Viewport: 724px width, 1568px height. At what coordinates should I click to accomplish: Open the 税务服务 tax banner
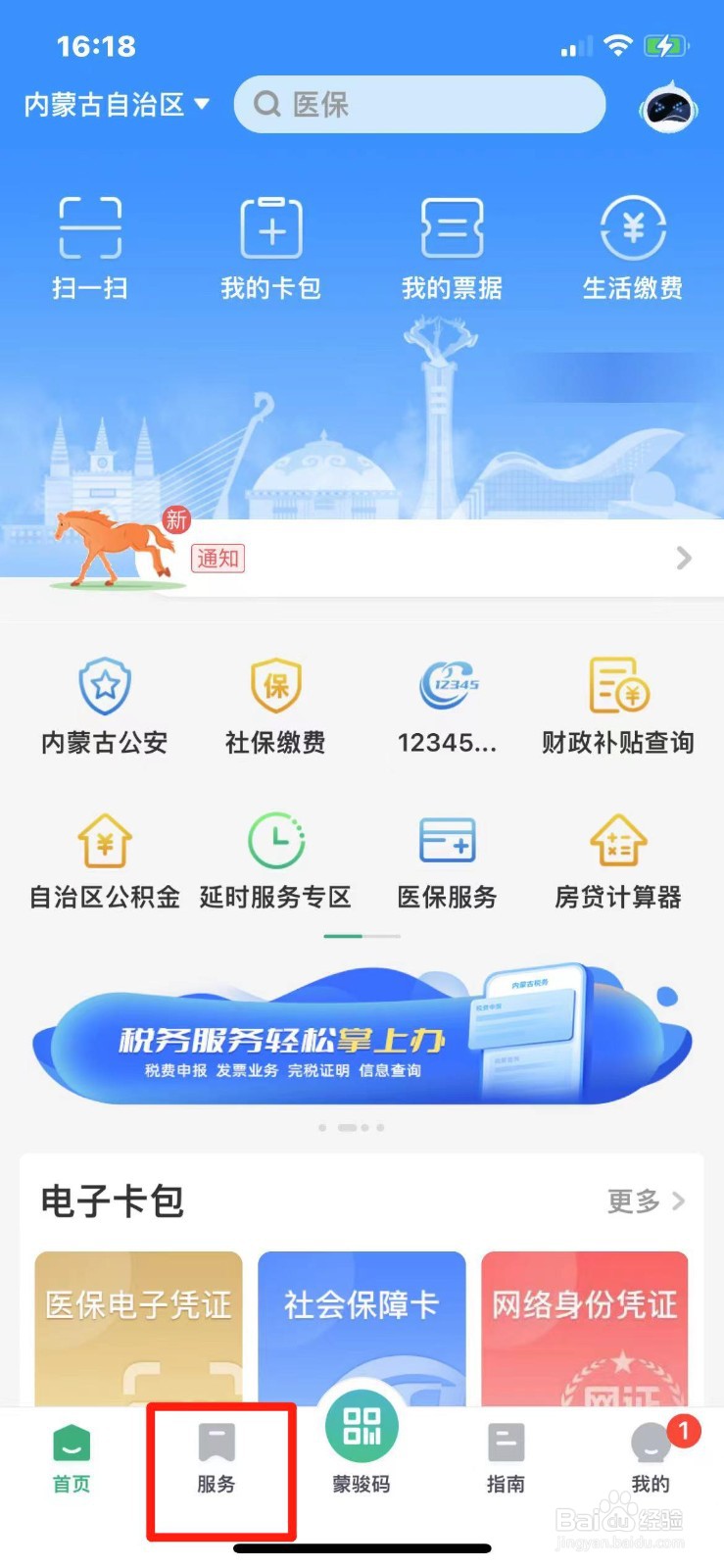pyautogui.click(x=362, y=1044)
